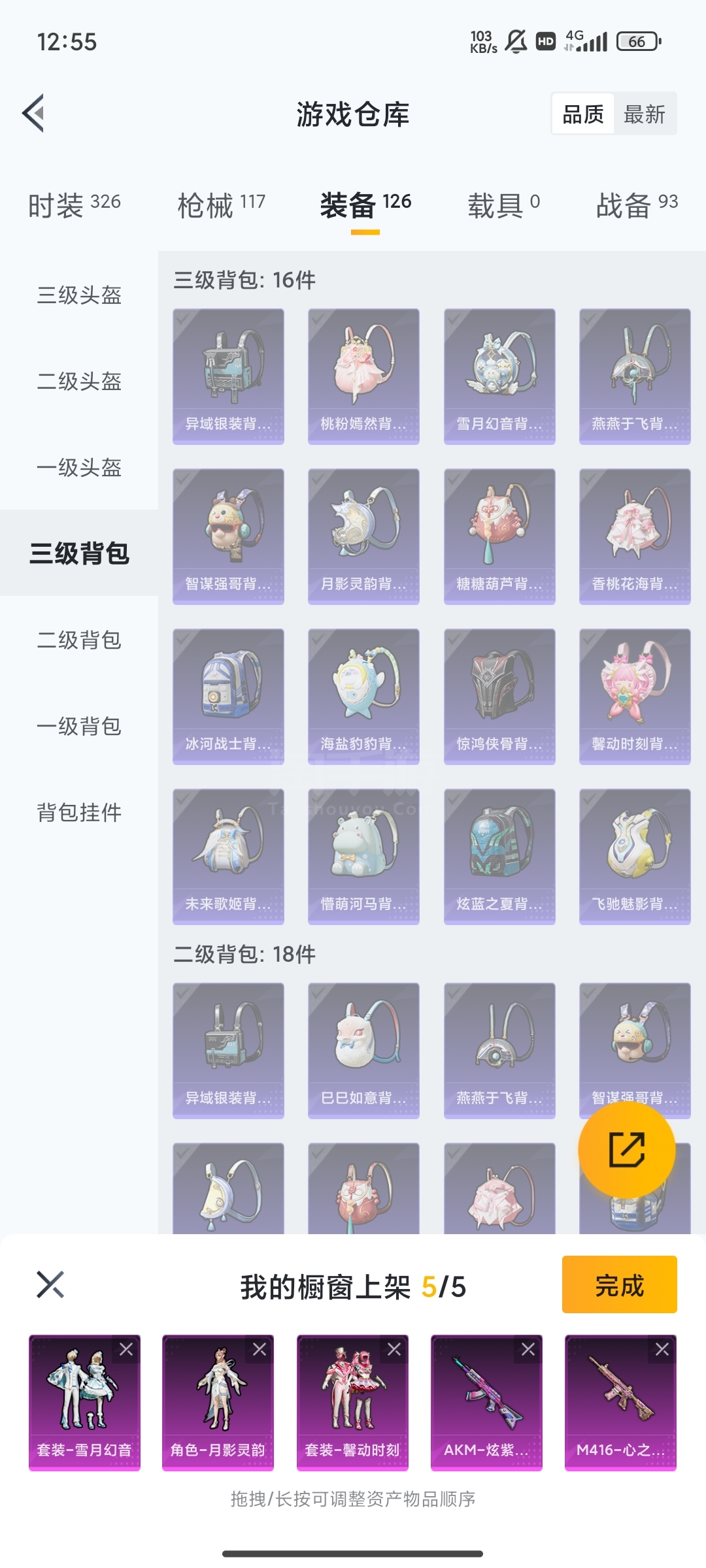Viewport: 706px width, 1568px height.
Task: Open the 战备 tab
Action: pyautogui.click(x=637, y=205)
